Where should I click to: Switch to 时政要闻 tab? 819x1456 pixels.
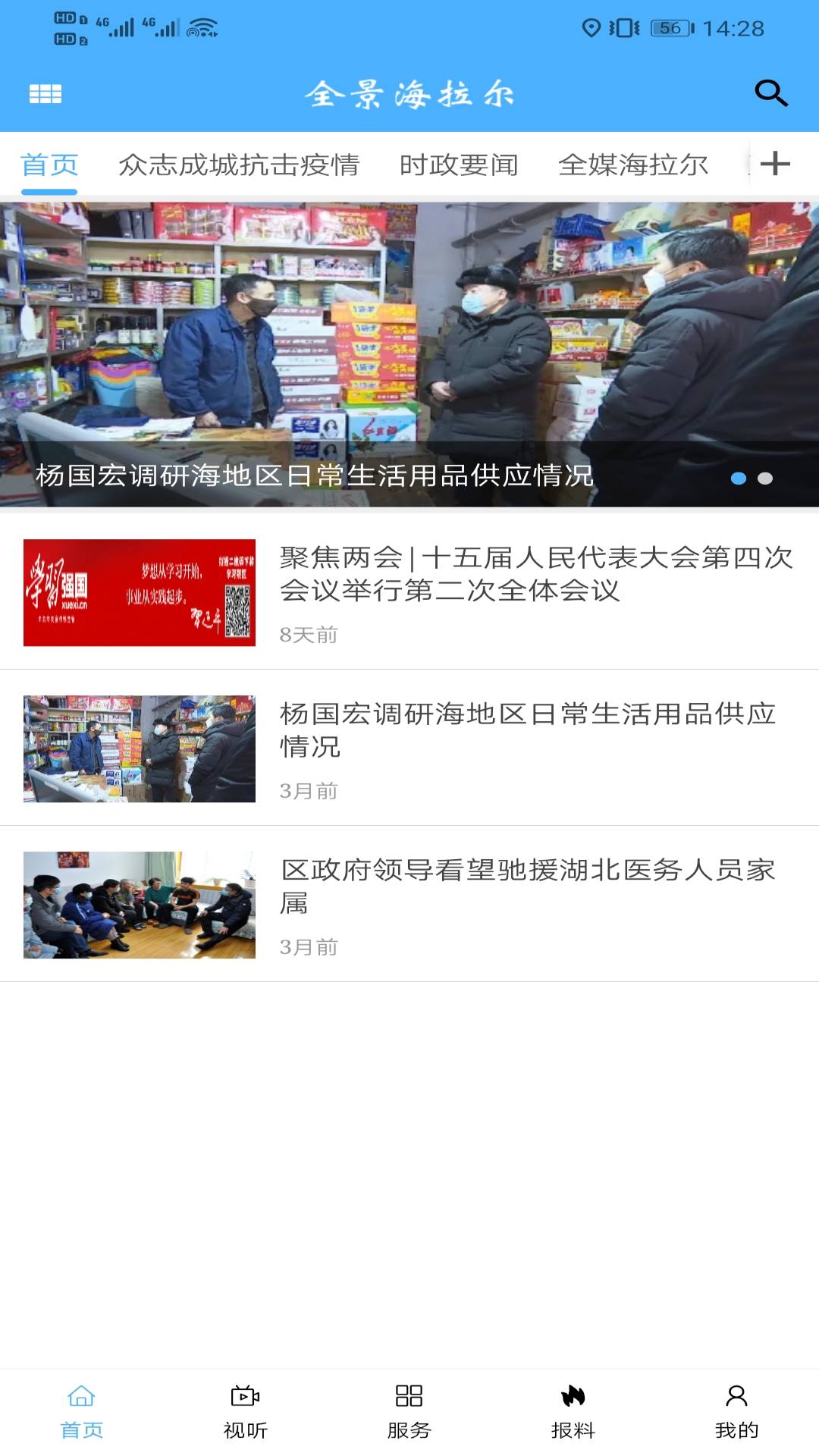pos(459,165)
